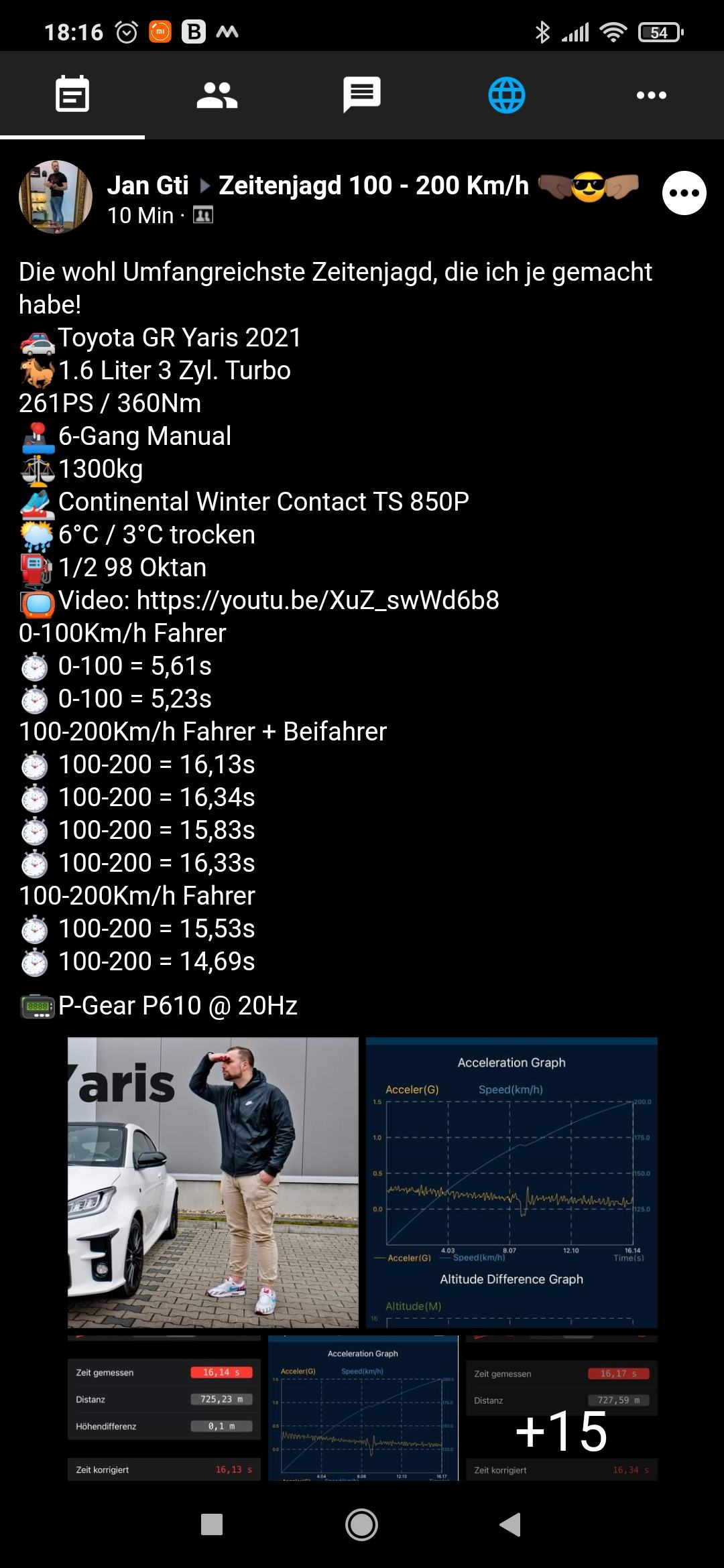This screenshot has width=724, height=1568.
Task: Switch to the news feed tab
Action: point(72,94)
